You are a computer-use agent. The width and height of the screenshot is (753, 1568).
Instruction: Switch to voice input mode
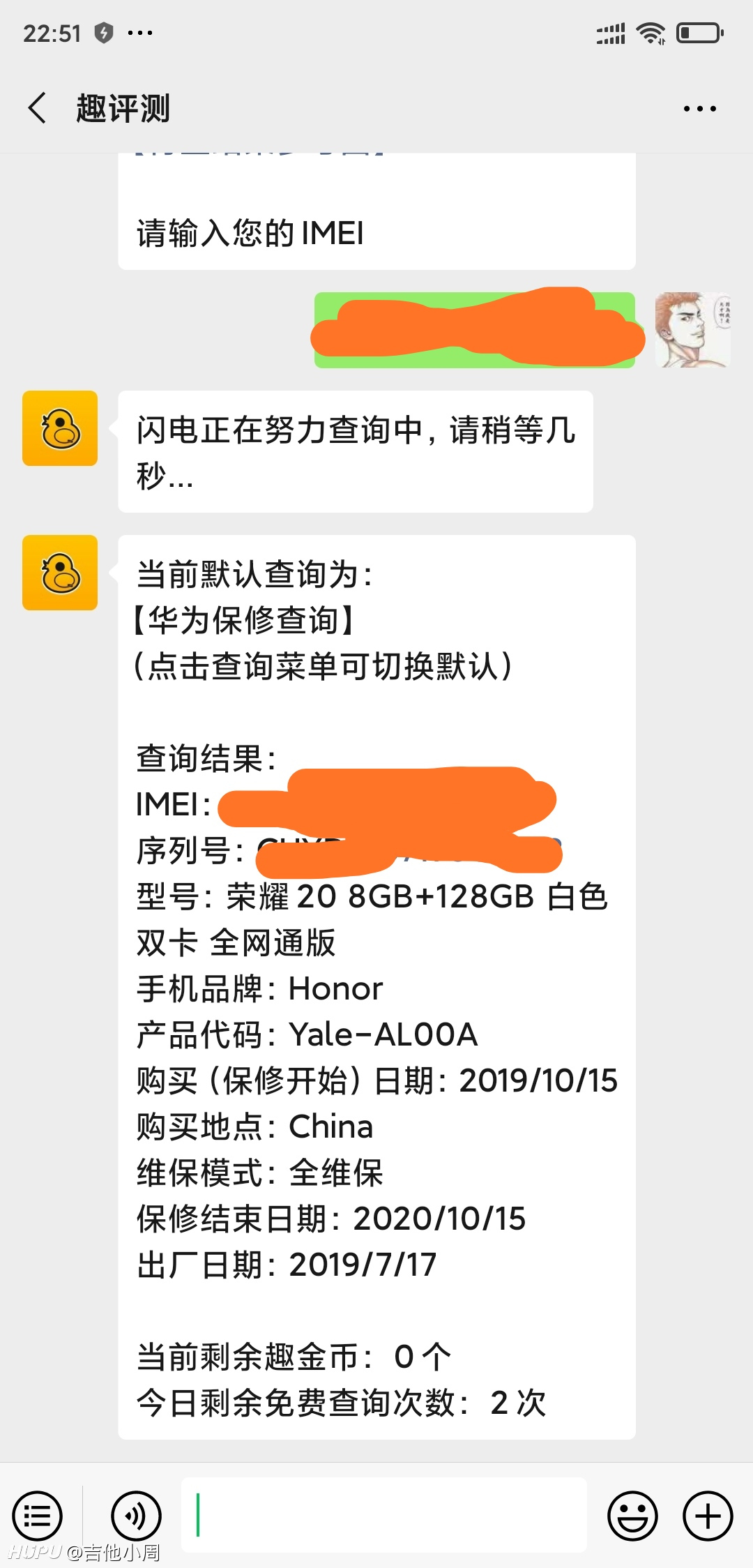coord(136,1516)
